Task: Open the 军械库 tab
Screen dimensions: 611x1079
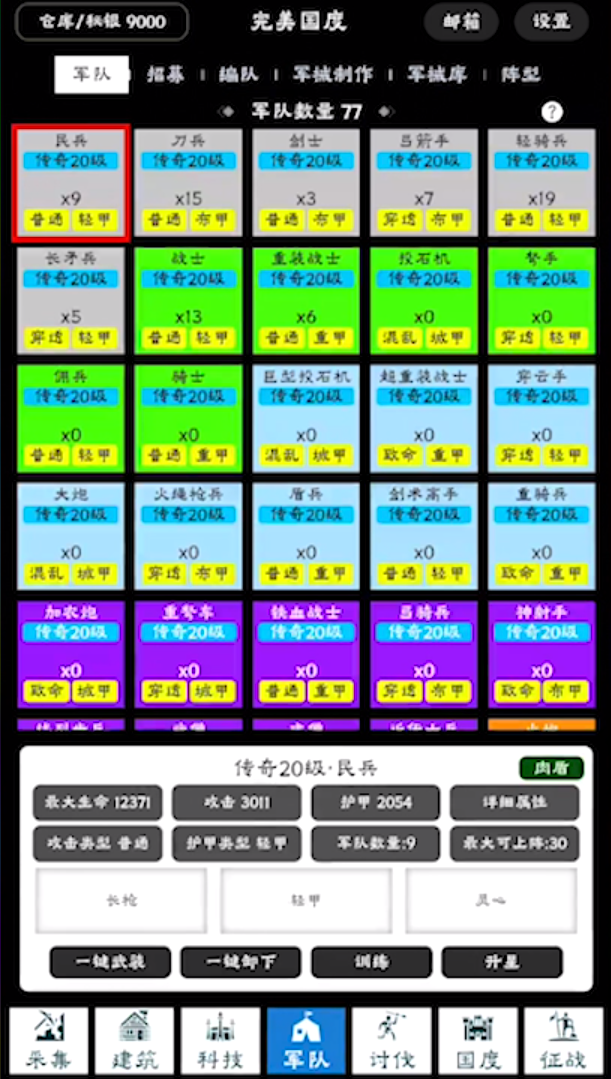Action: pyautogui.click(x=437, y=74)
